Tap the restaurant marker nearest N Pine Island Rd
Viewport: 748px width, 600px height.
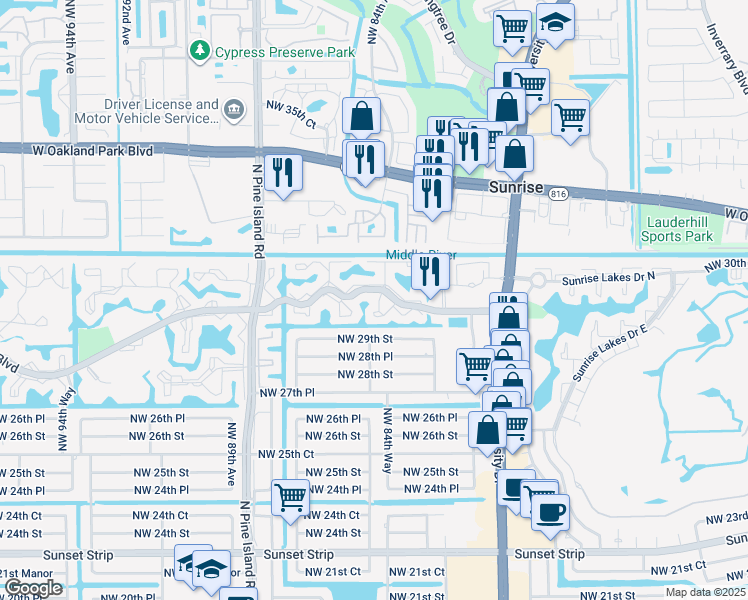pos(284,173)
